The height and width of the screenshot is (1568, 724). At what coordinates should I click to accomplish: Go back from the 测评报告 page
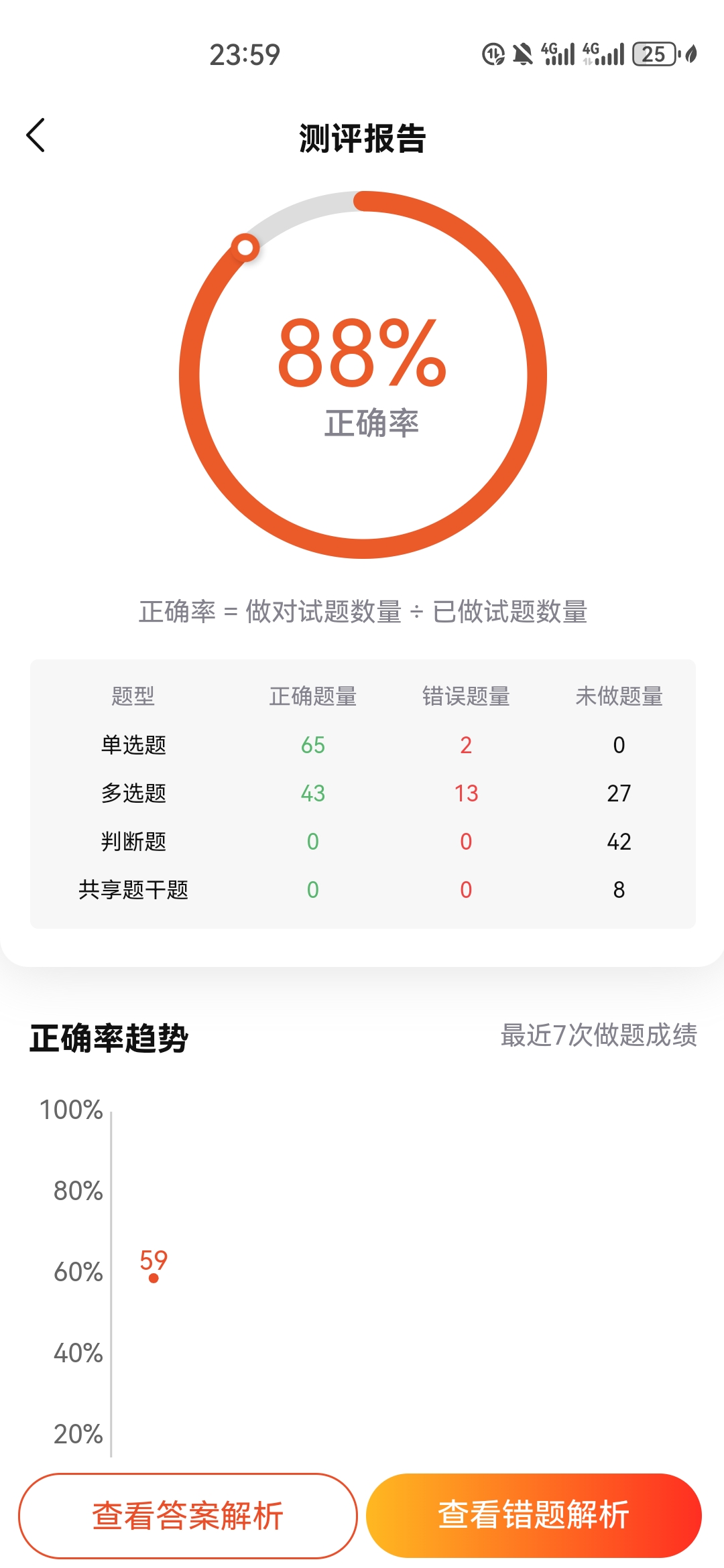coord(36,135)
